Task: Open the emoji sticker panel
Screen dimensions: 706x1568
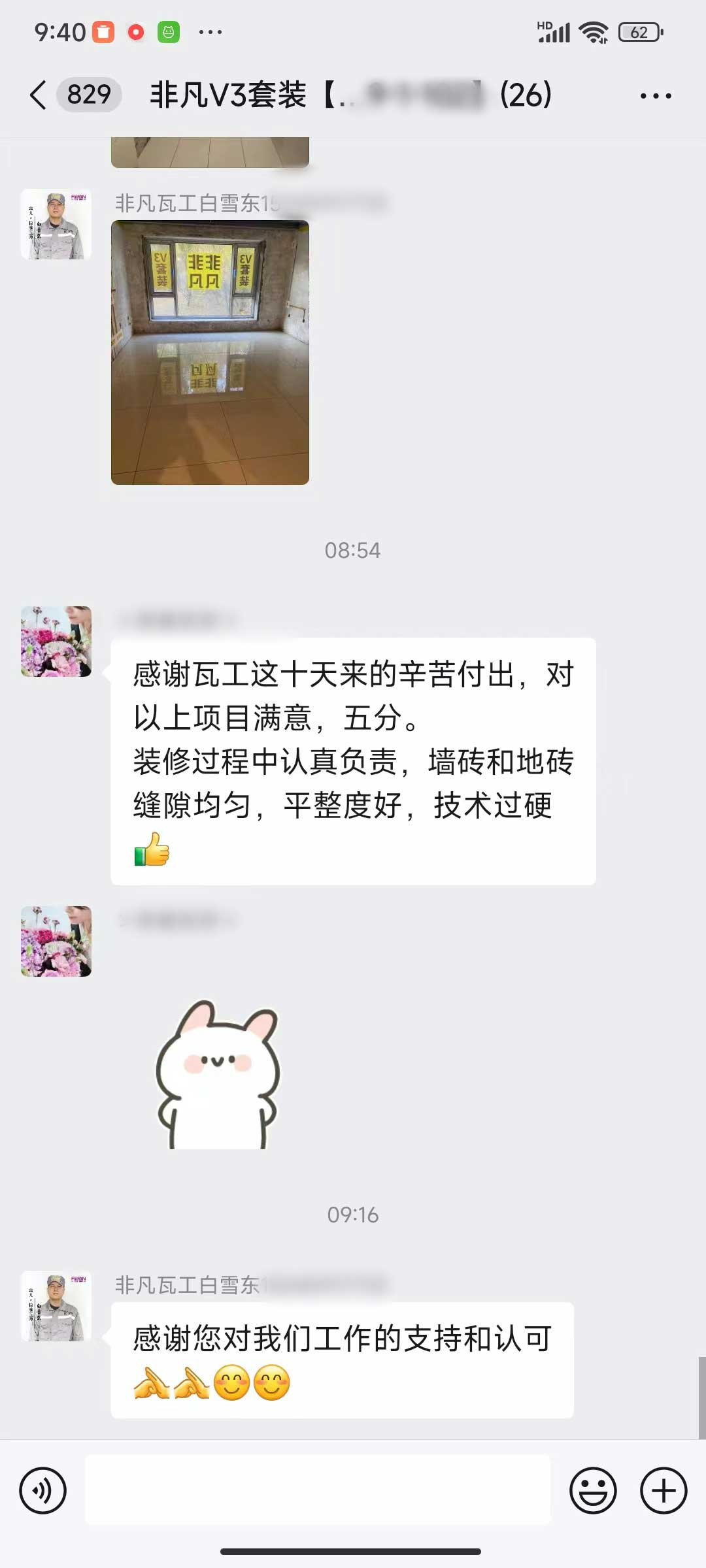Action: pyautogui.click(x=593, y=1491)
